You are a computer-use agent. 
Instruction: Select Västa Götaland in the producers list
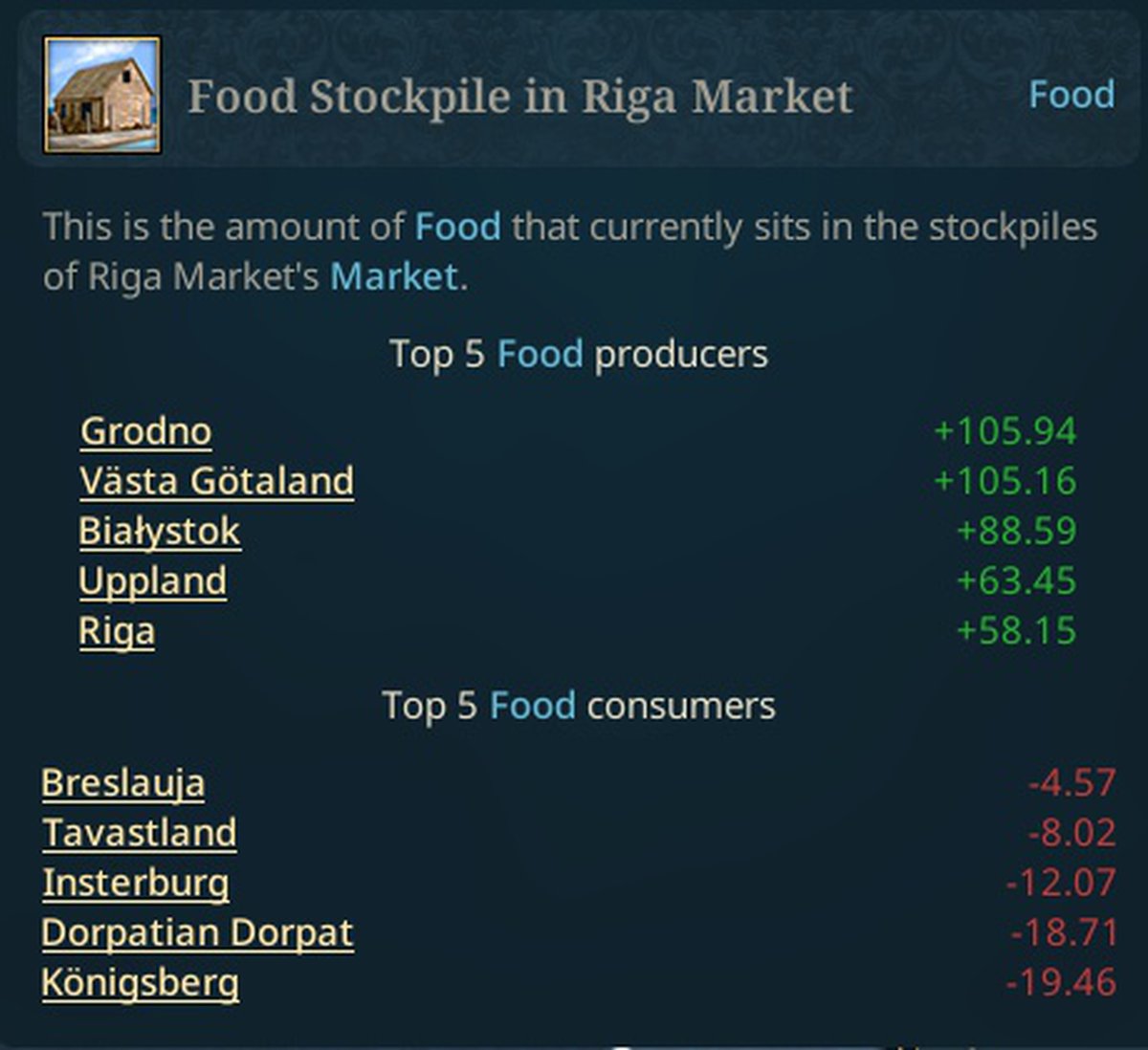(x=216, y=481)
